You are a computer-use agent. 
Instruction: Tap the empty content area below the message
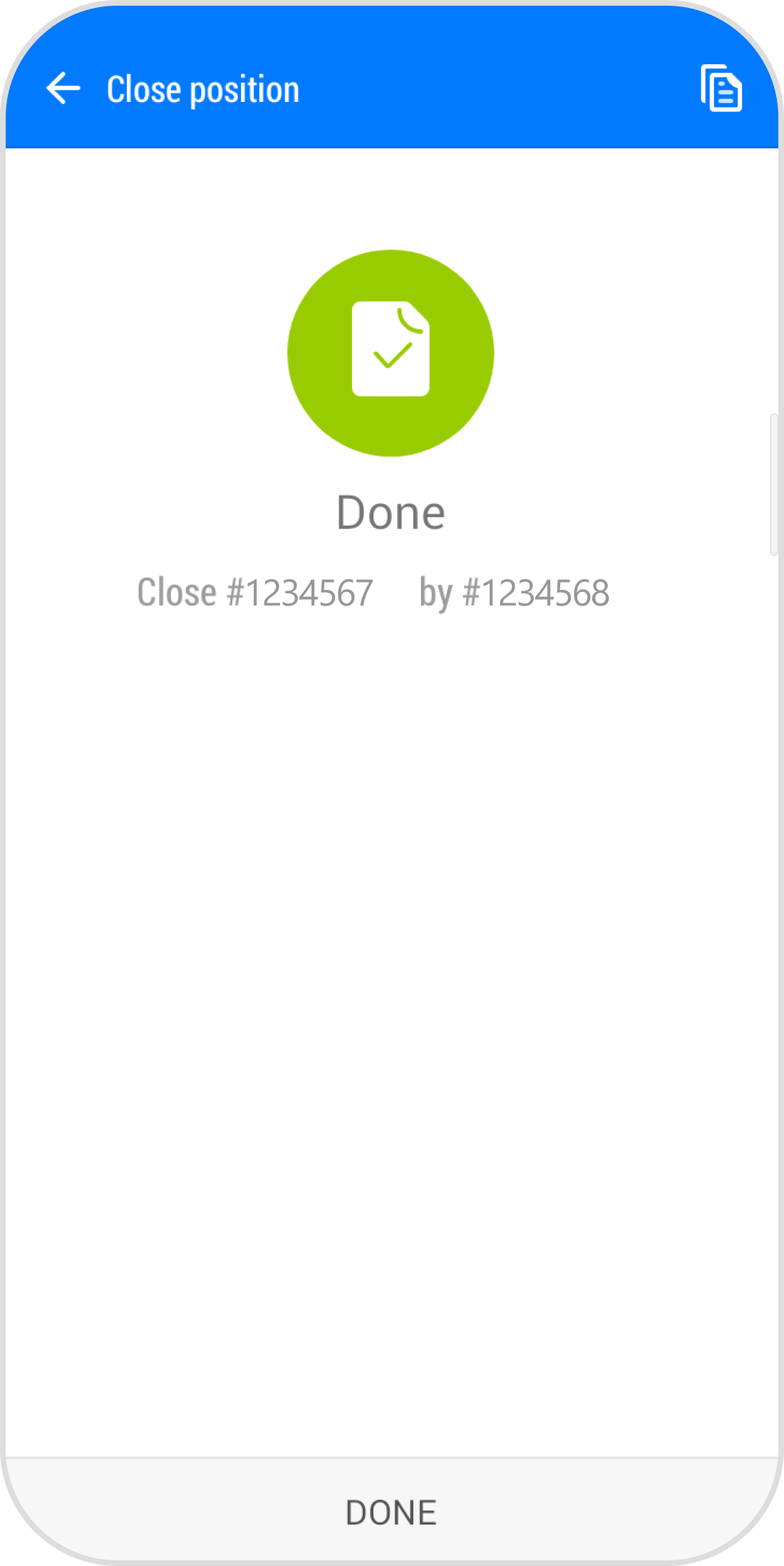(x=391, y=998)
